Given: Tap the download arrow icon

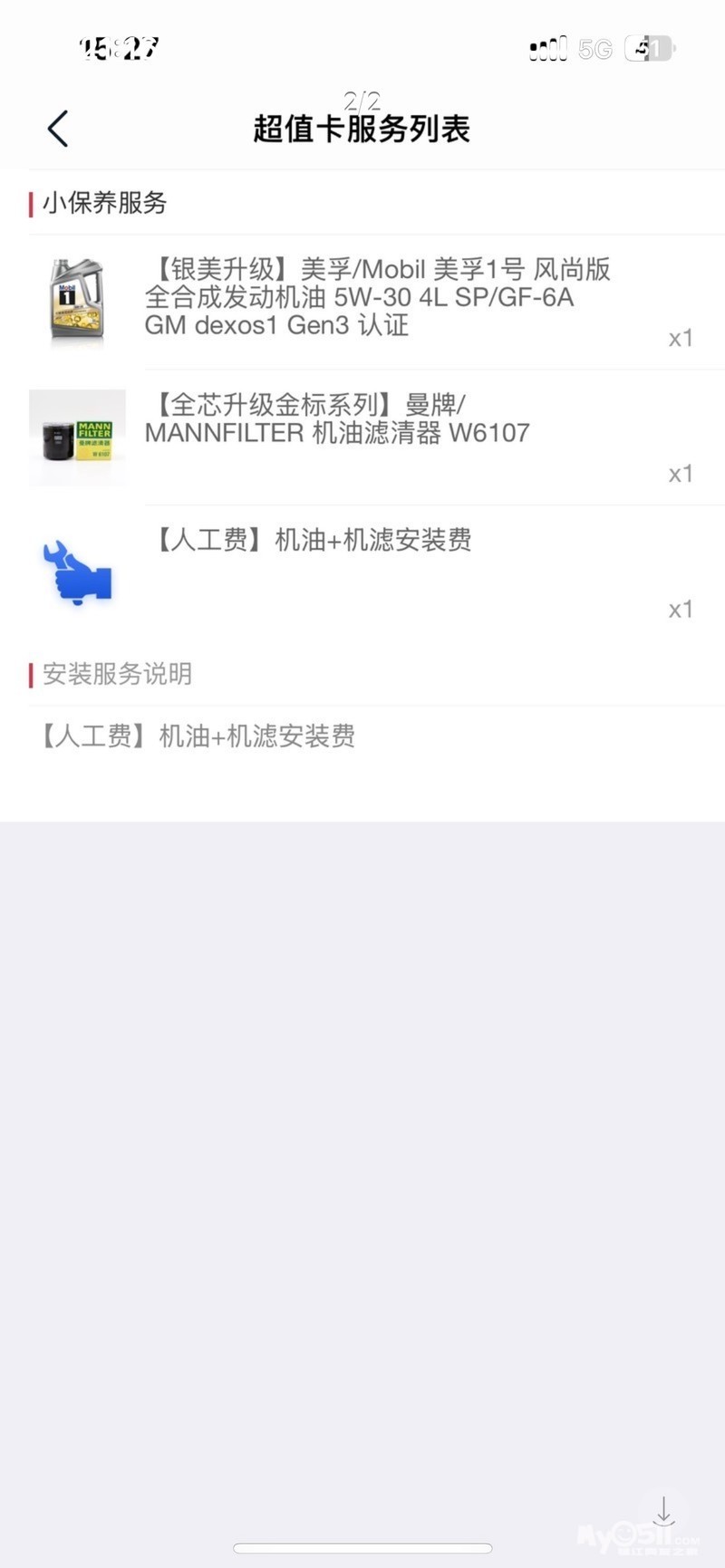Looking at the screenshot, I should 663,1510.
